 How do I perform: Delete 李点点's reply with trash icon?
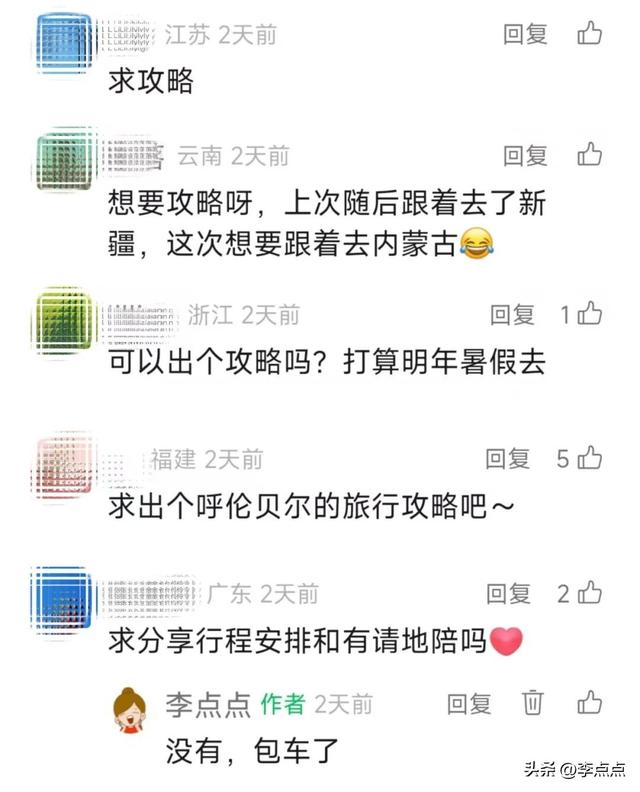pyautogui.click(x=534, y=702)
